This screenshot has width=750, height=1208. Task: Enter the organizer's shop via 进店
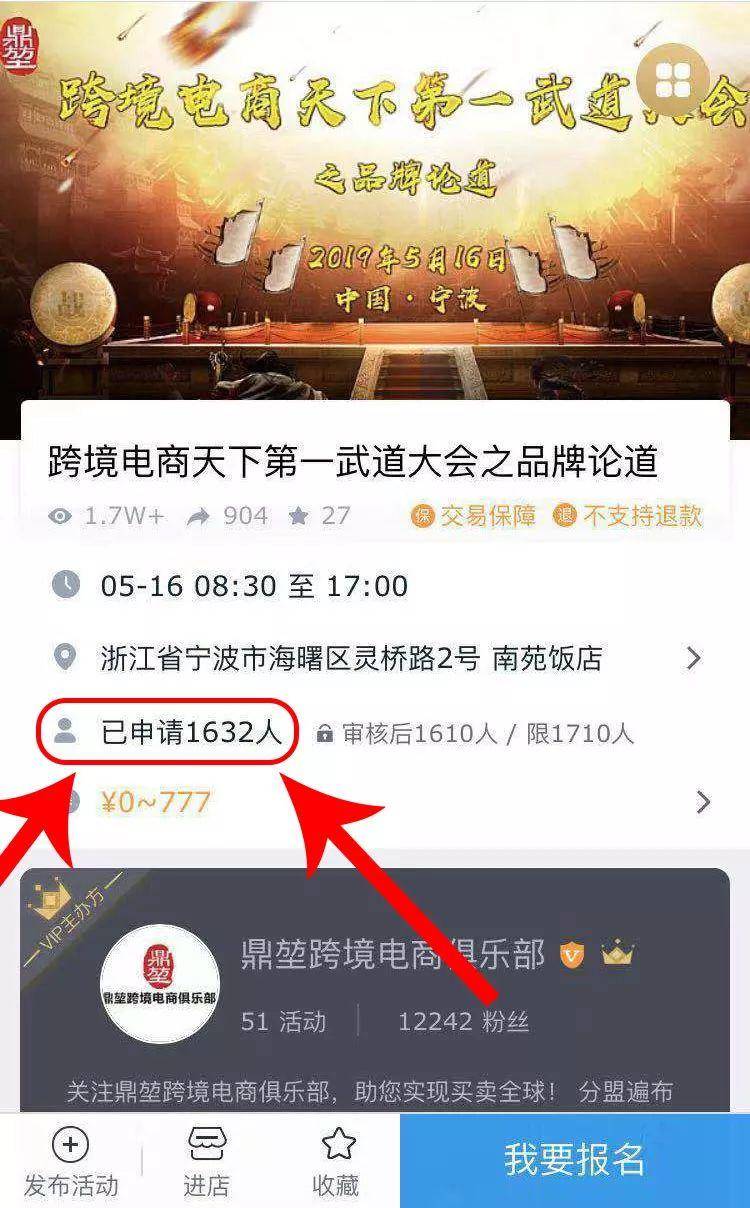click(x=206, y=1162)
